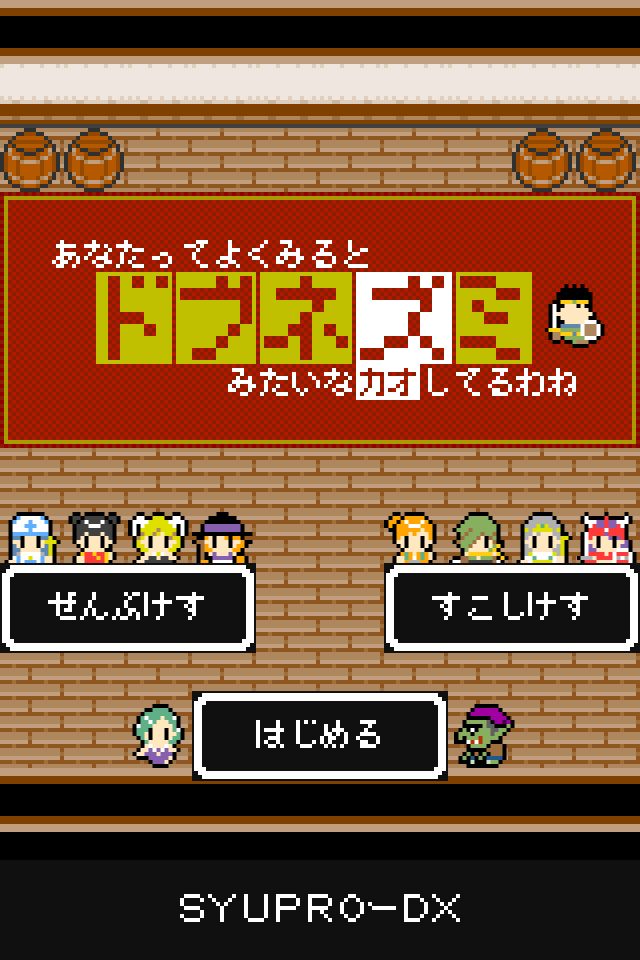Start the game with はじめる

pyautogui.click(x=319, y=735)
